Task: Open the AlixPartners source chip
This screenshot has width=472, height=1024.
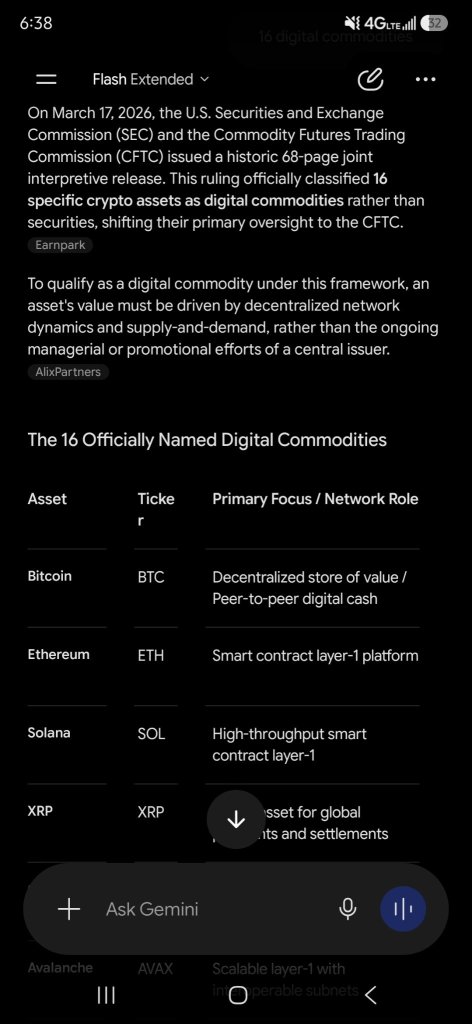Action: click(69, 372)
